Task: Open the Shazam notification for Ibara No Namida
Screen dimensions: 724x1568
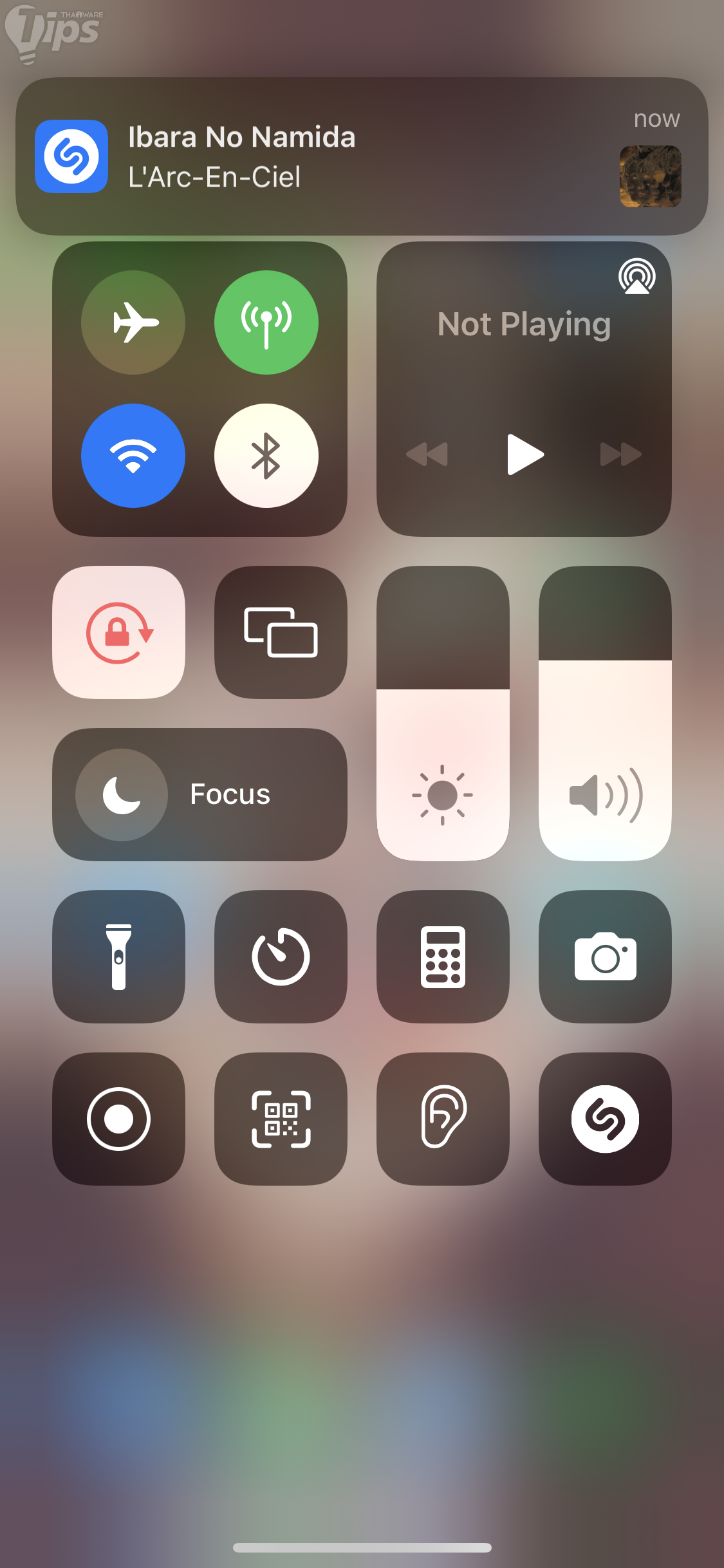Action: point(360,156)
